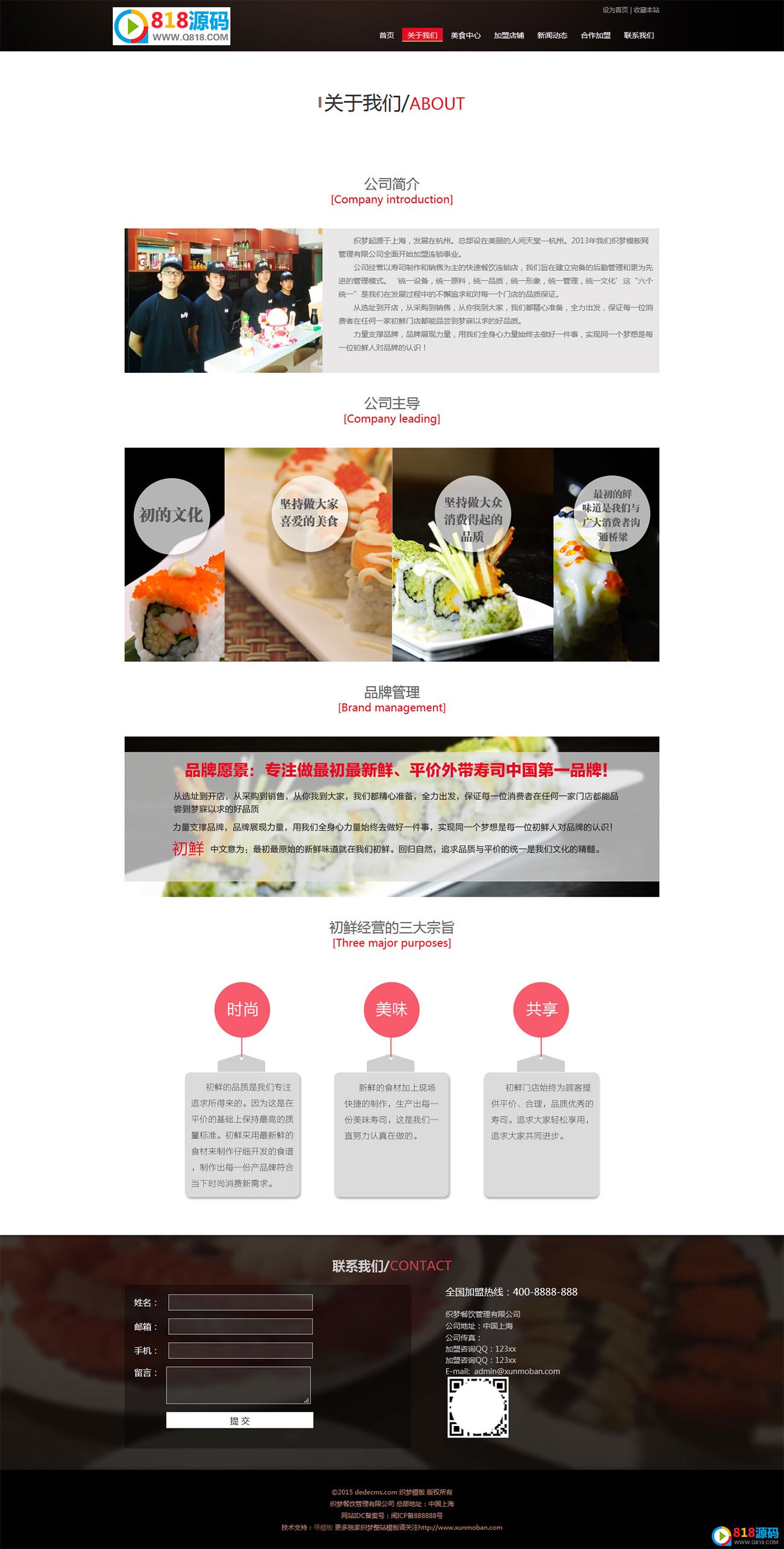Tap the 留言 message text area
Image resolution: width=784 pixels, height=1549 pixels.
(238, 1385)
